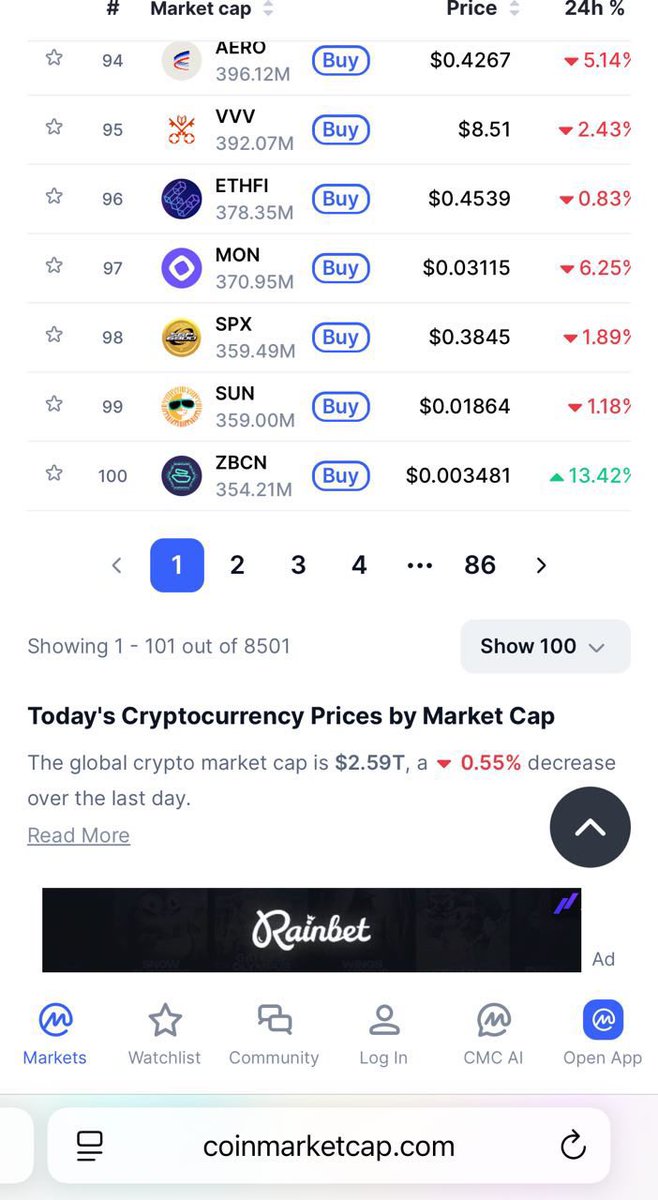This screenshot has height=1200, width=658.
Task: Buy MON token
Action: pyautogui.click(x=340, y=268)
